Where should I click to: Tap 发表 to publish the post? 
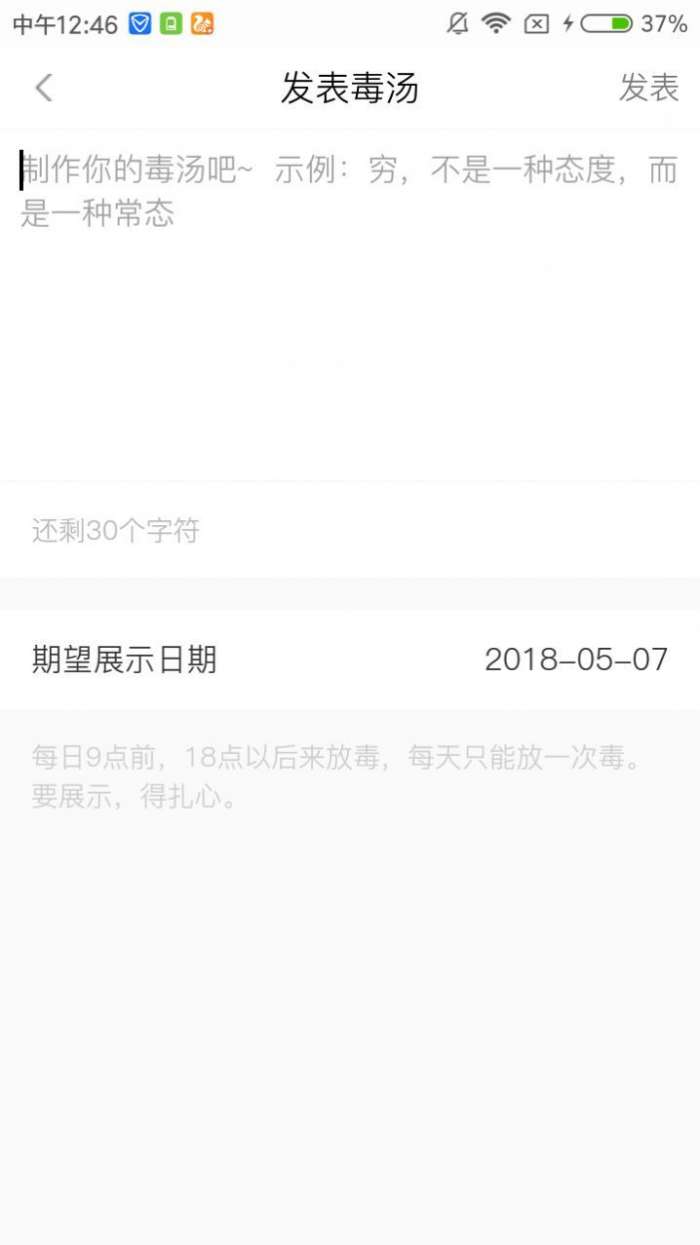[x=648, y=88]
